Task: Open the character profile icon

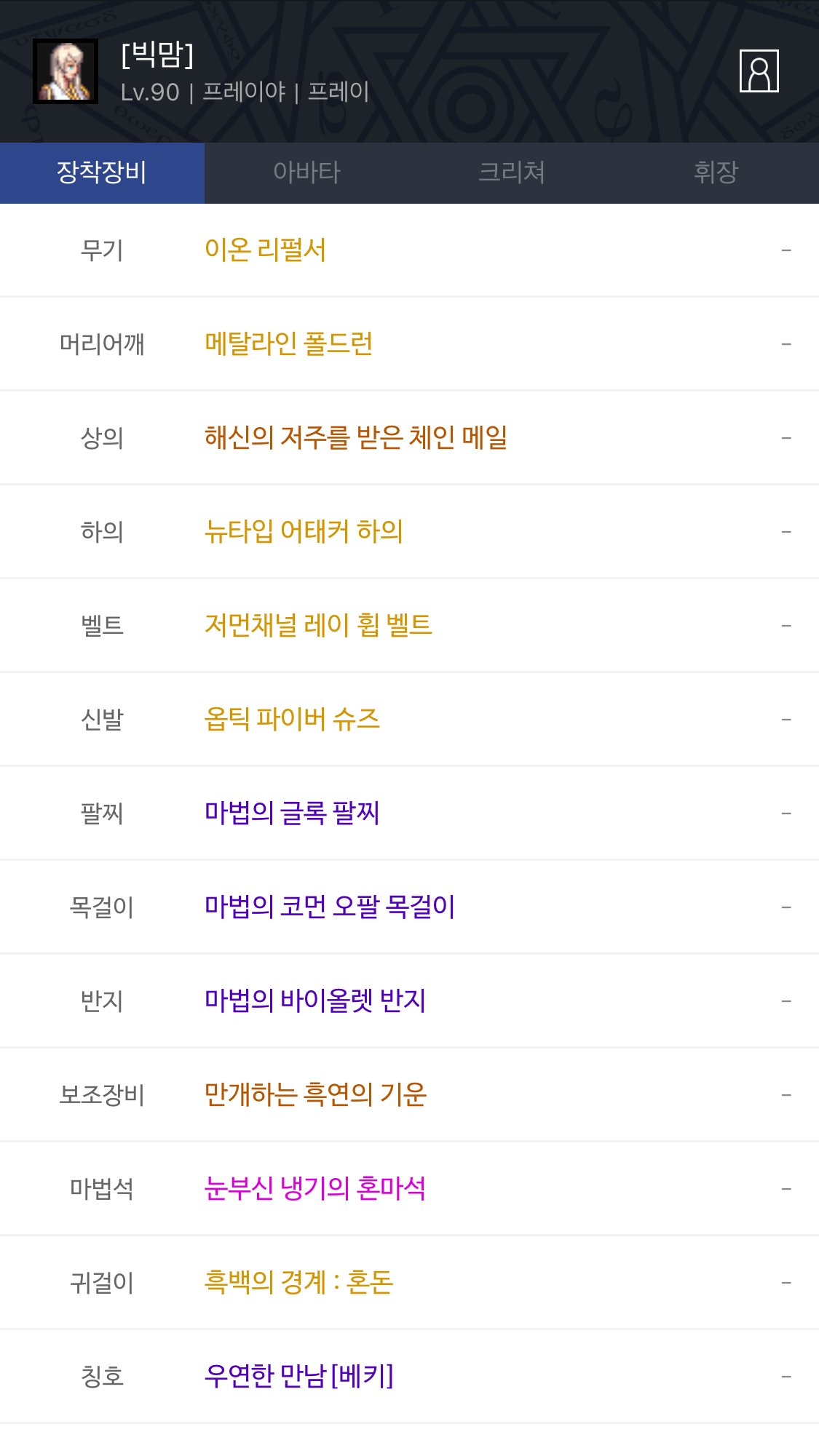Action: [x=759, y=71]
